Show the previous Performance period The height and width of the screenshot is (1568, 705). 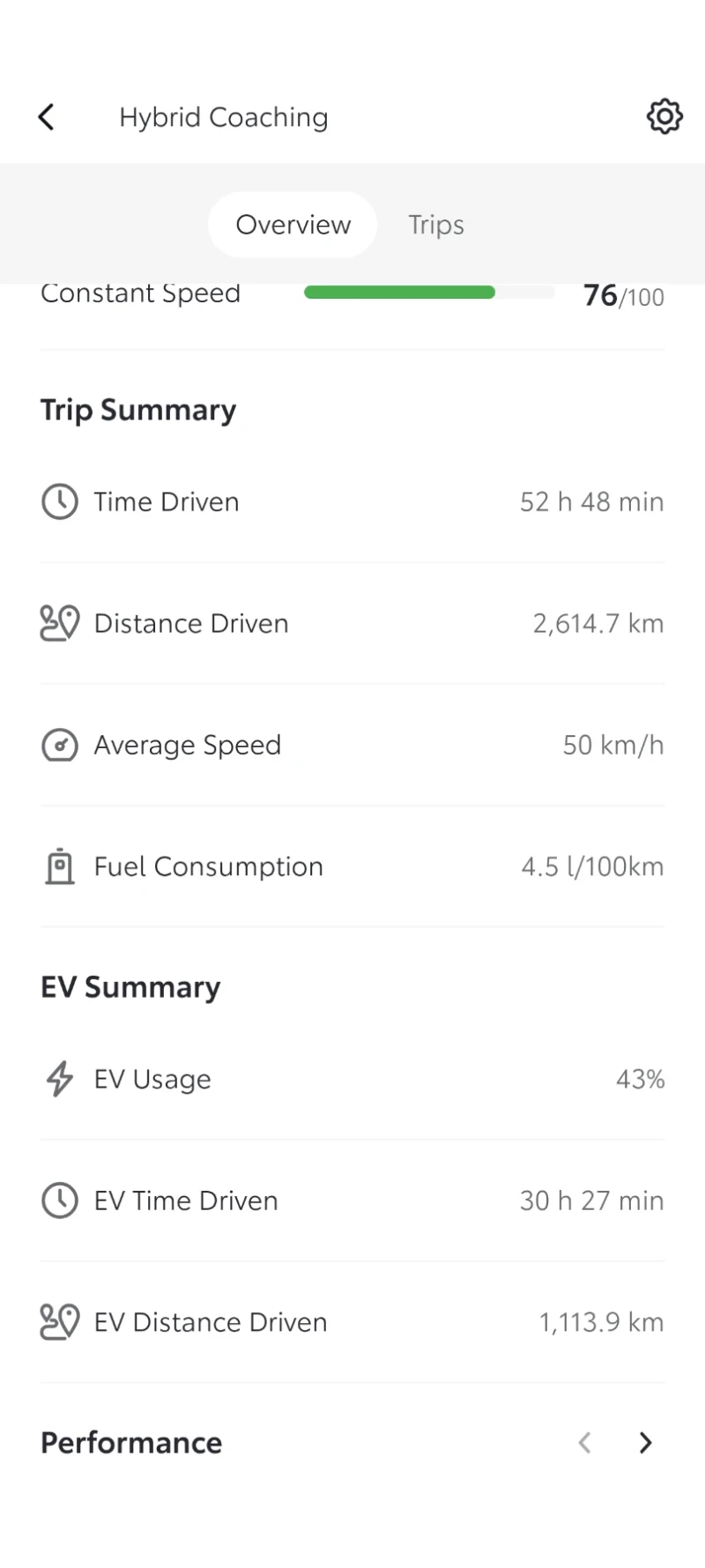click(584, 1443)
